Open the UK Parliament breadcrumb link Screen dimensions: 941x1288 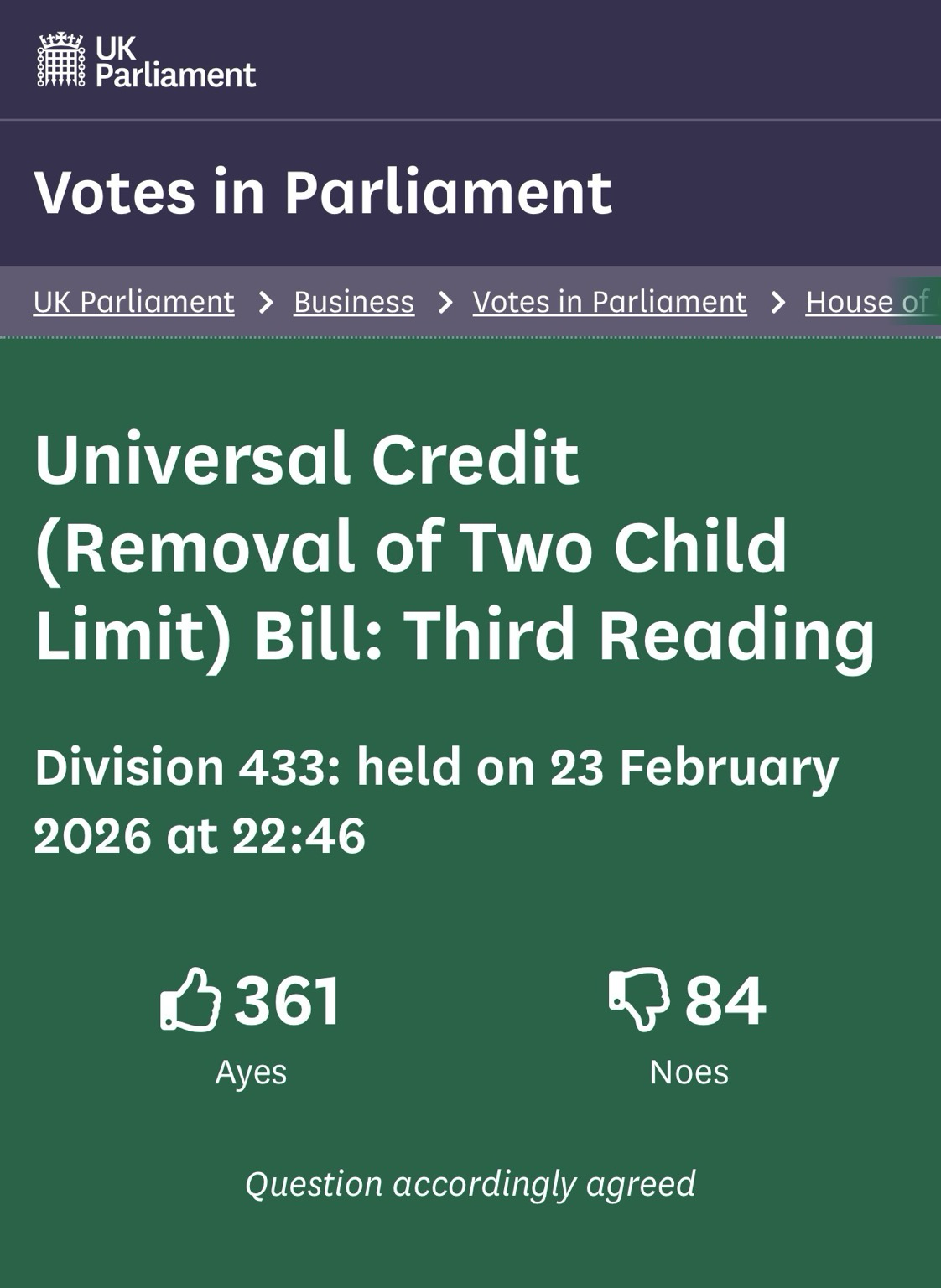[133, 302]
